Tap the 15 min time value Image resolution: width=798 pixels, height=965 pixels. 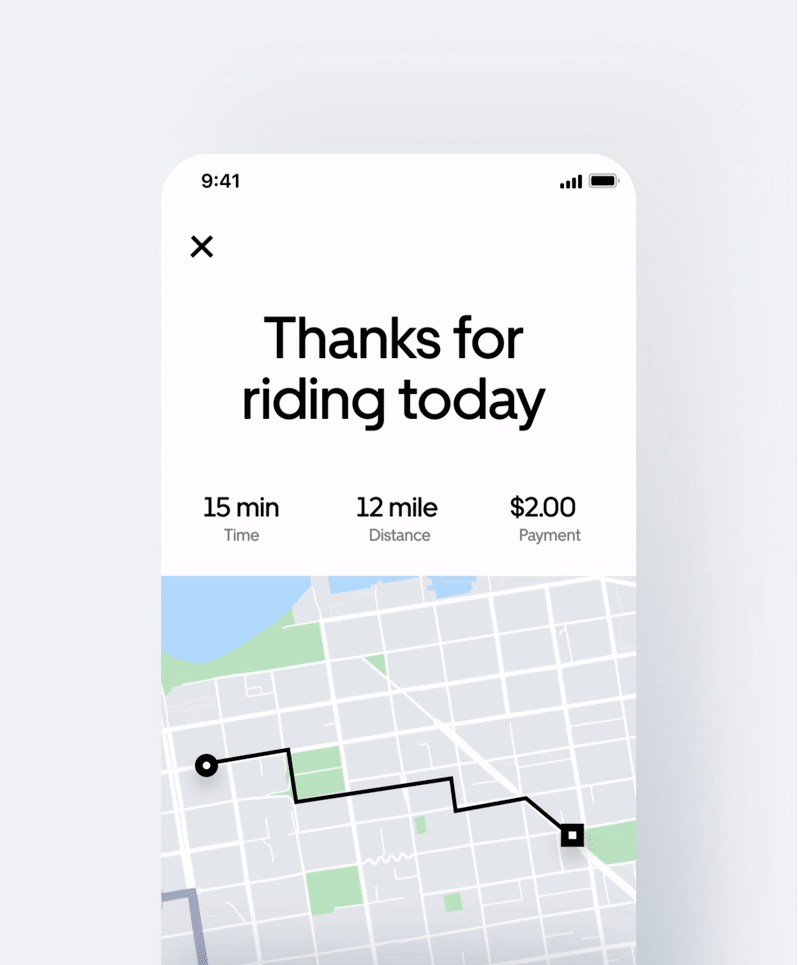241,507
